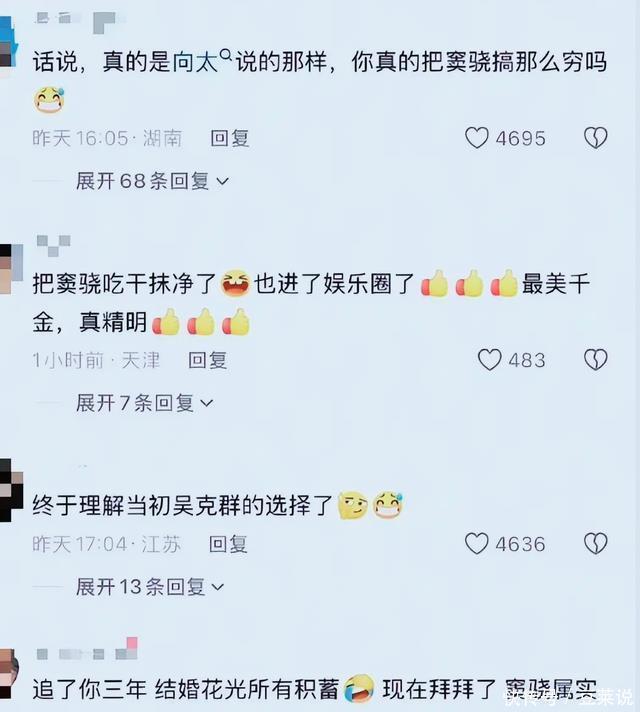This screenshot has height=712, width=640.
Task: Reply to the comment from 江苏
Action: [228, 544]
